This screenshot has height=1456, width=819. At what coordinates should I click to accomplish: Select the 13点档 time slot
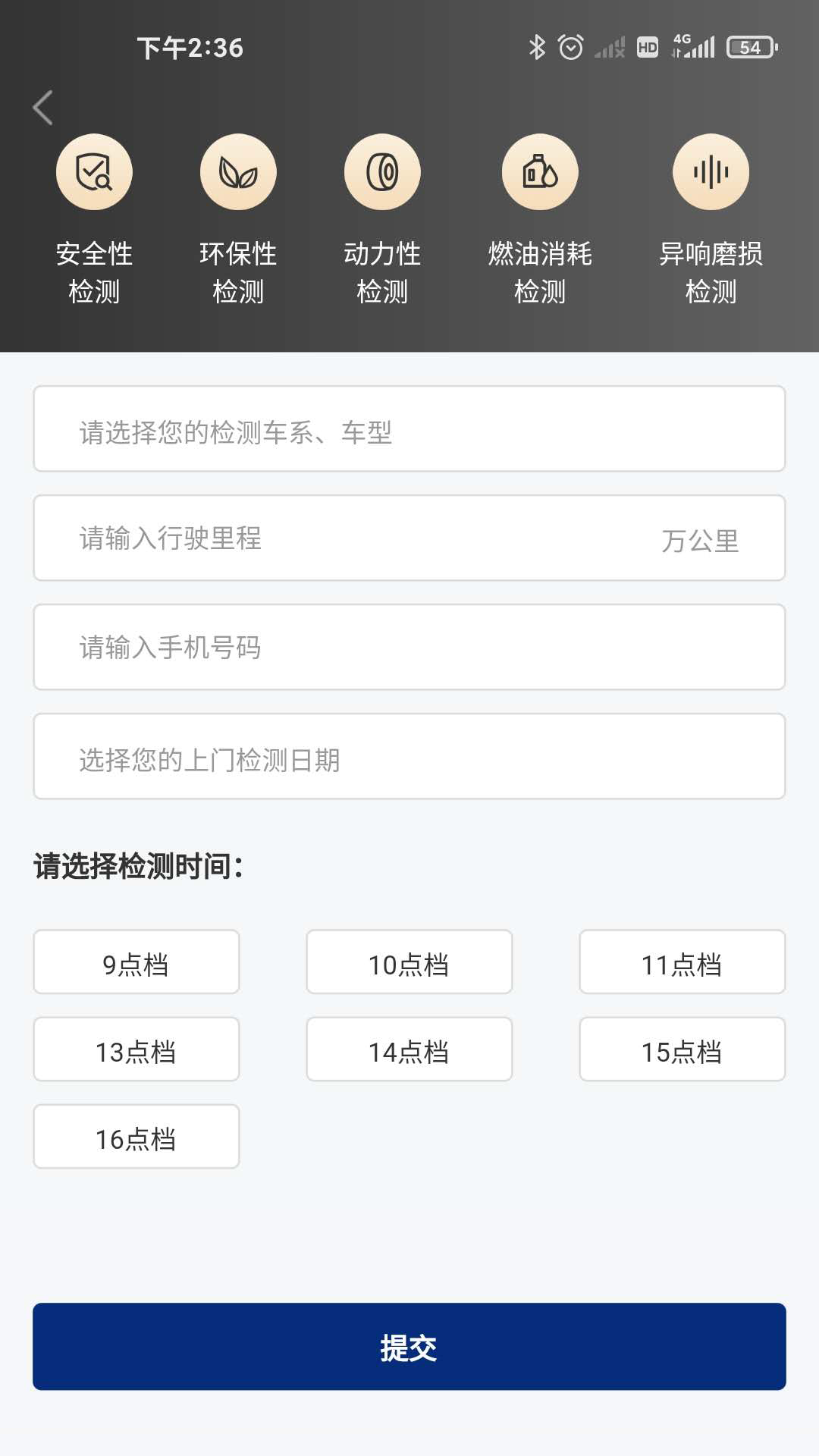tap(136, 1050)
